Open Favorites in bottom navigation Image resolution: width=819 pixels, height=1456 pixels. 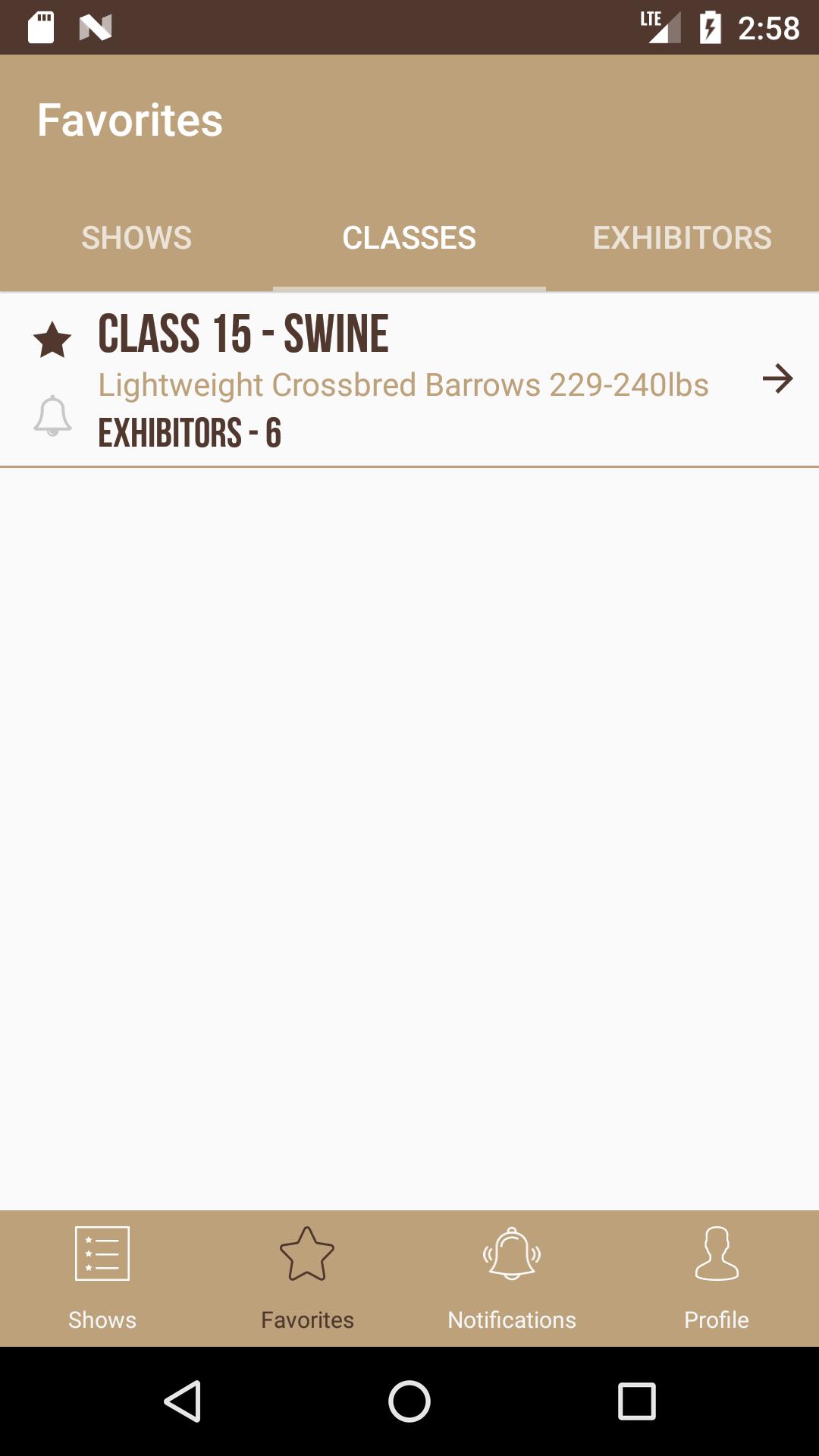tap(307, 1279)
